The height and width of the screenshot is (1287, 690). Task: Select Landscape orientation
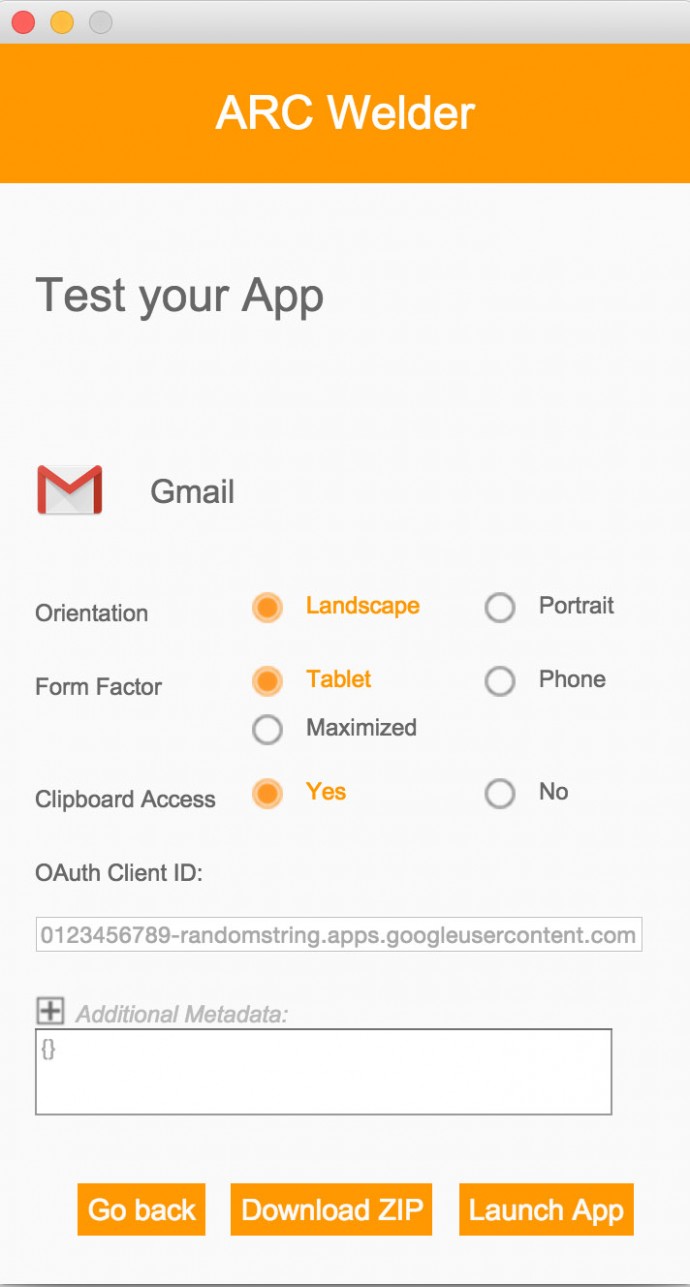pos(267,607)
